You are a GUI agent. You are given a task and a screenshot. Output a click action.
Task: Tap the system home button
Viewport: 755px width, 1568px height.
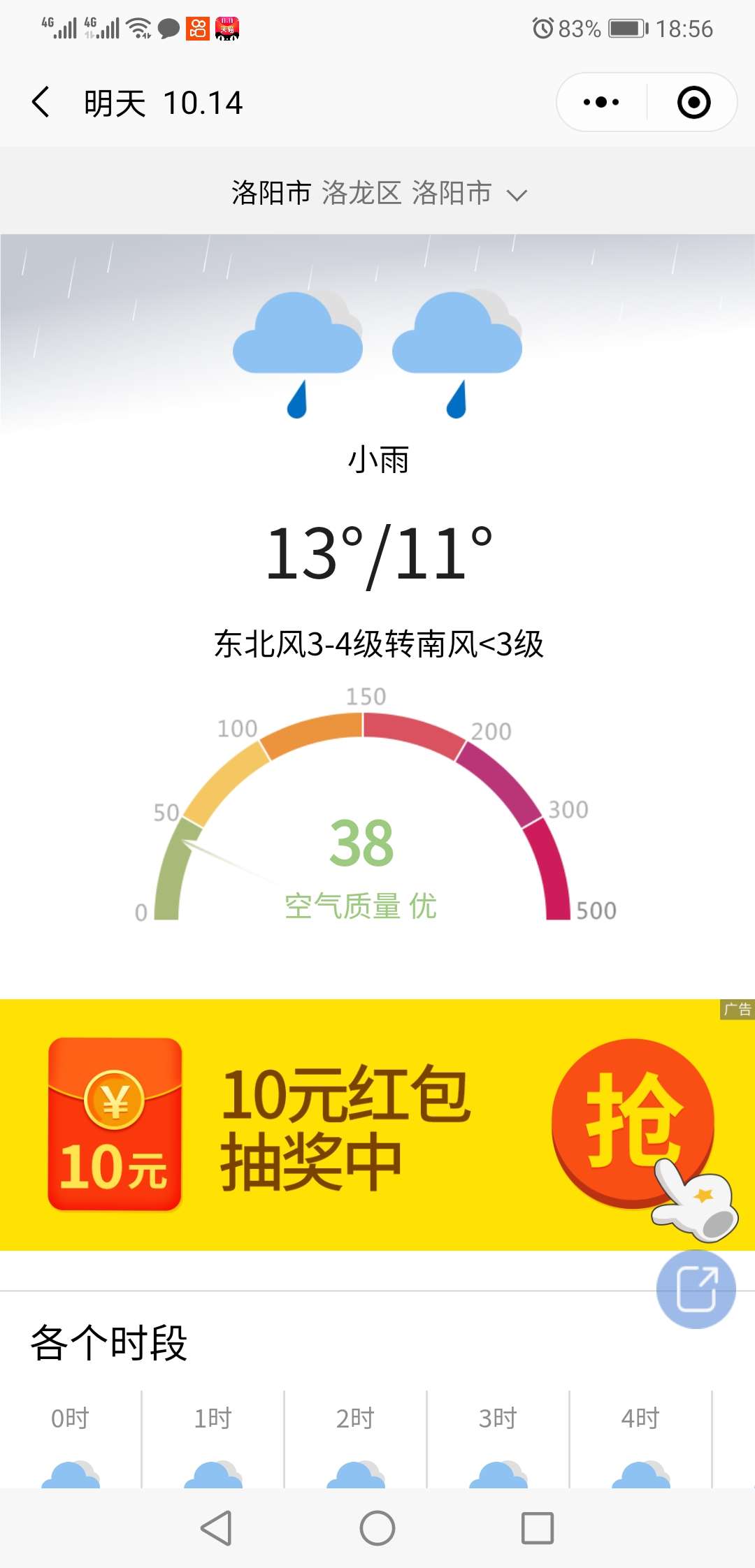coord(377,1528)
